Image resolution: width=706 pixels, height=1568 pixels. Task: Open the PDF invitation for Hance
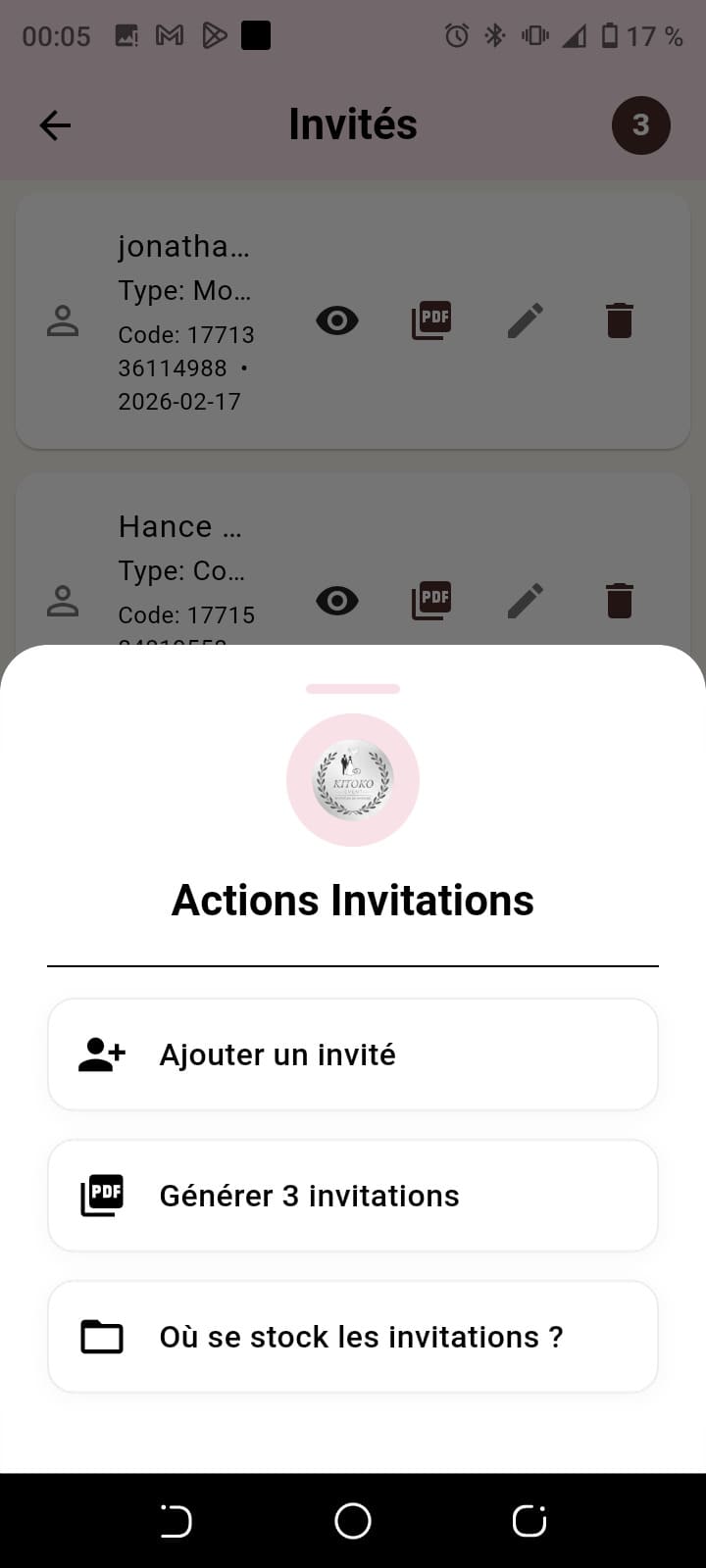[x=430, y=600]
